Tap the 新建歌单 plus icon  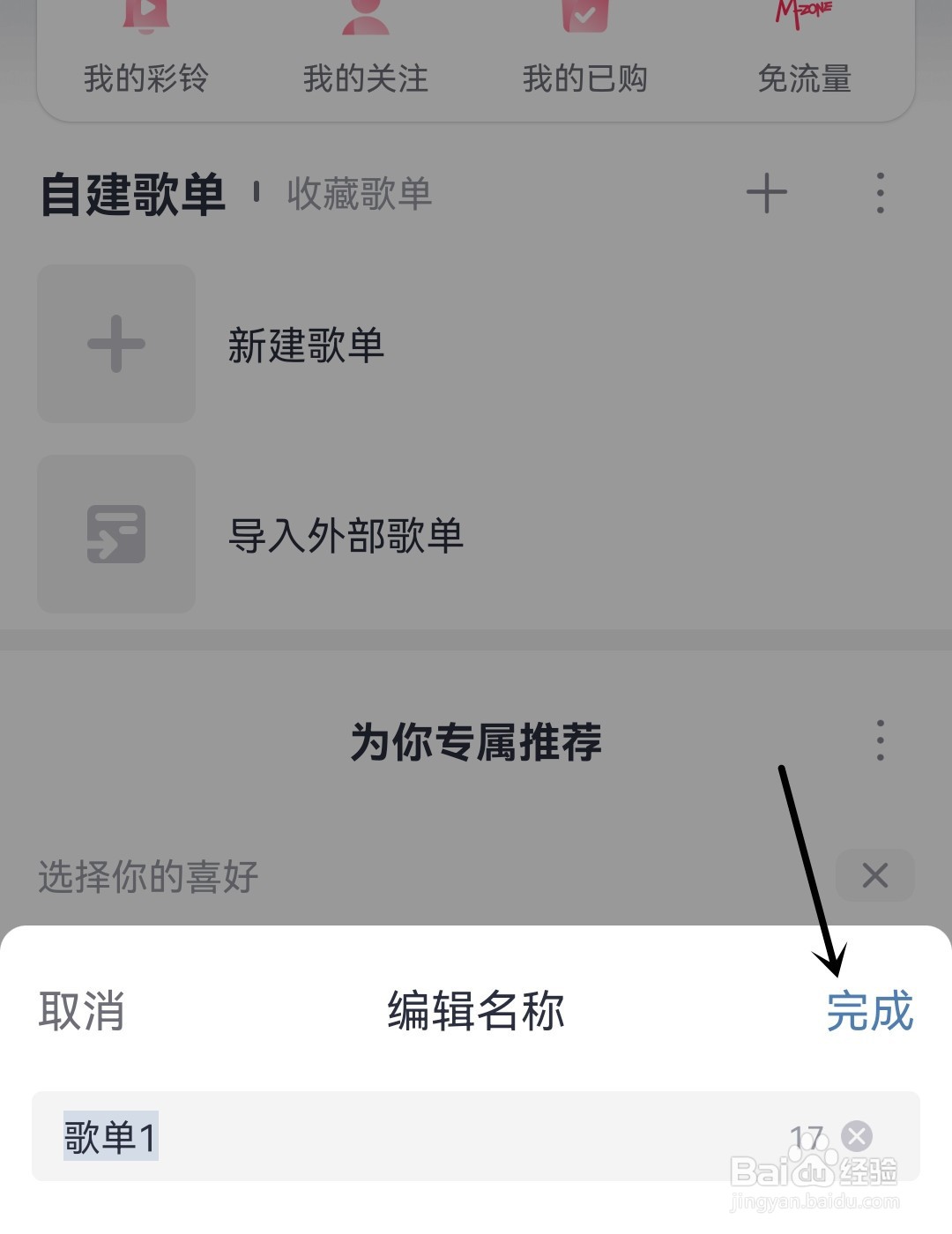(115, 344)
